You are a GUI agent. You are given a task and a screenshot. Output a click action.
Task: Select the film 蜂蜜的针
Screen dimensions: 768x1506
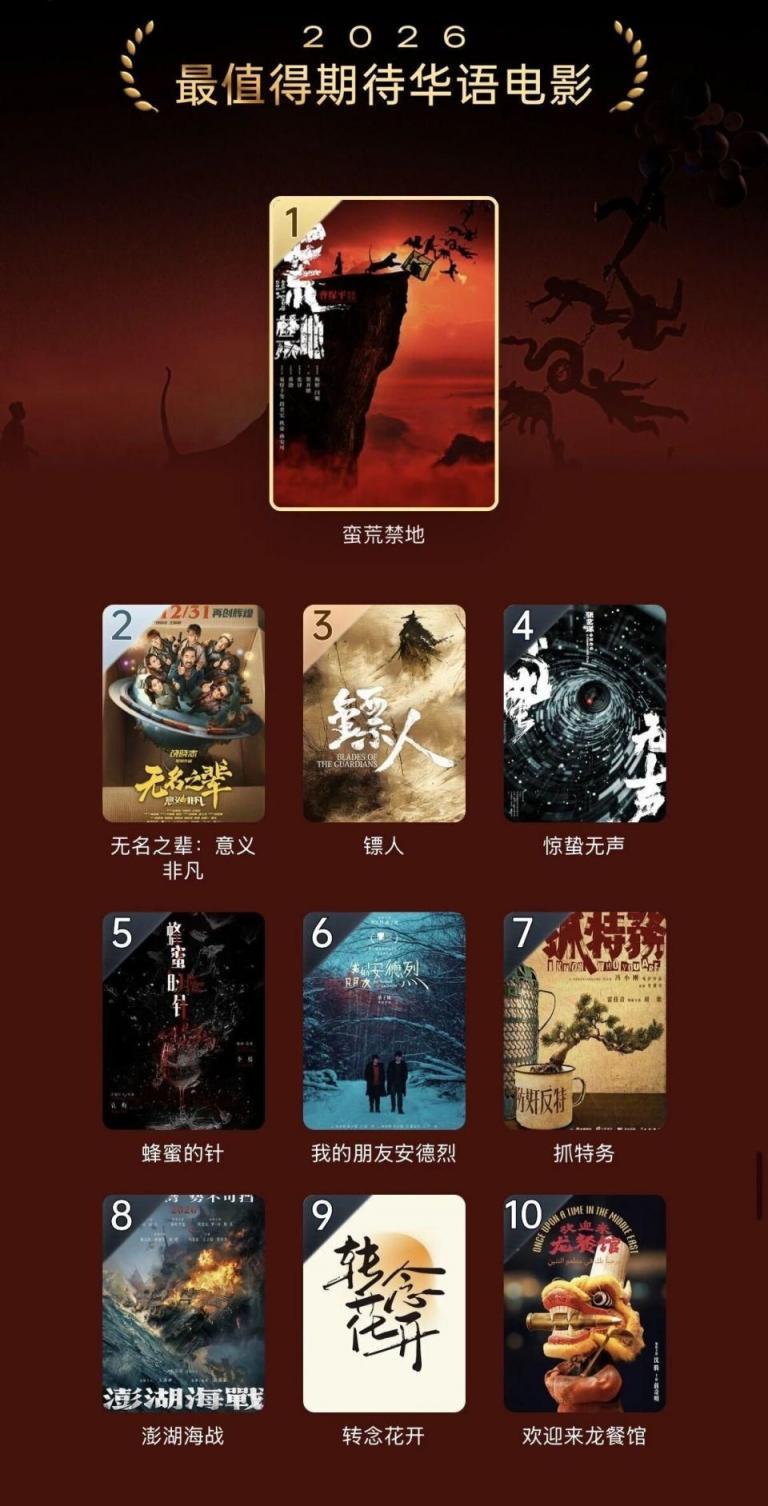[x=184, y=1020]
